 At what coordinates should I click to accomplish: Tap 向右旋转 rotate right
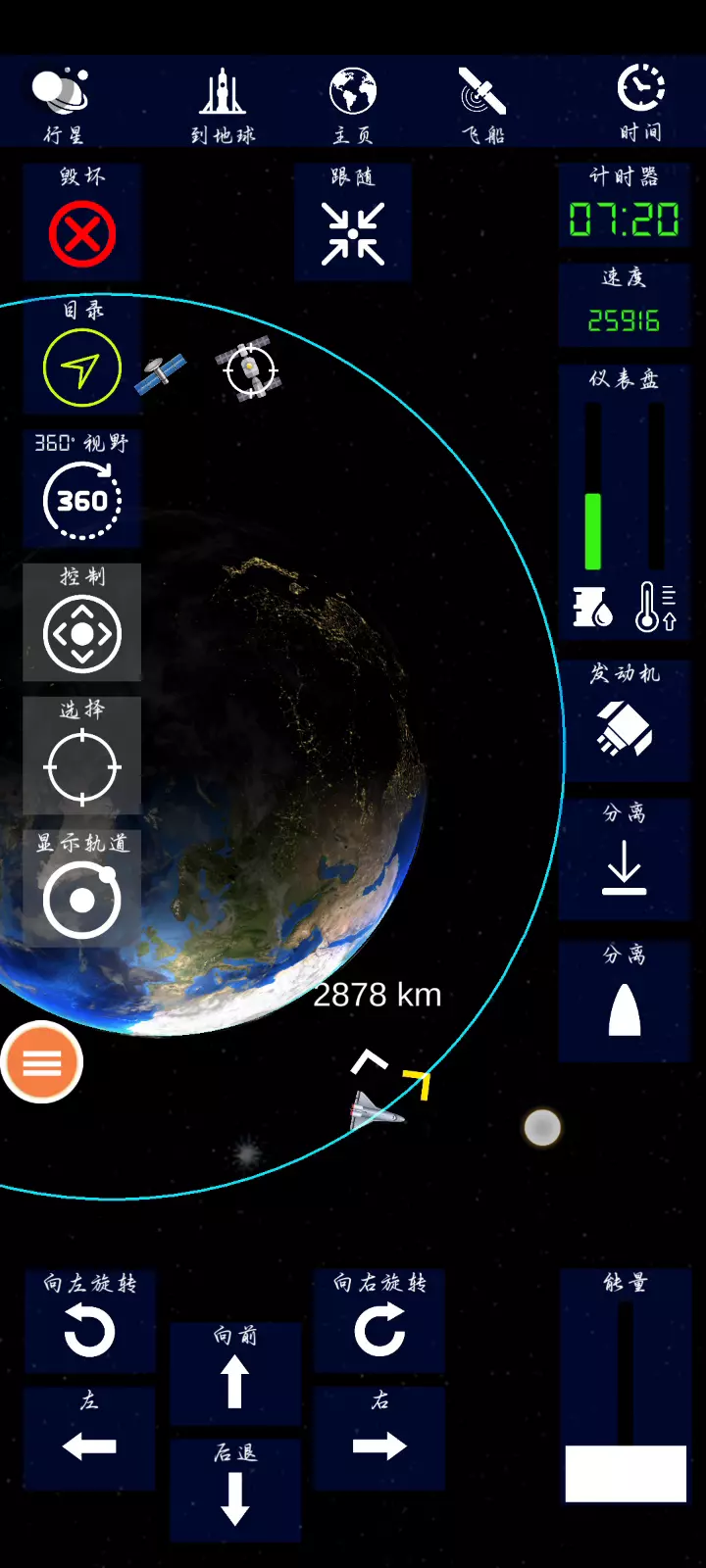point(380,1321)
